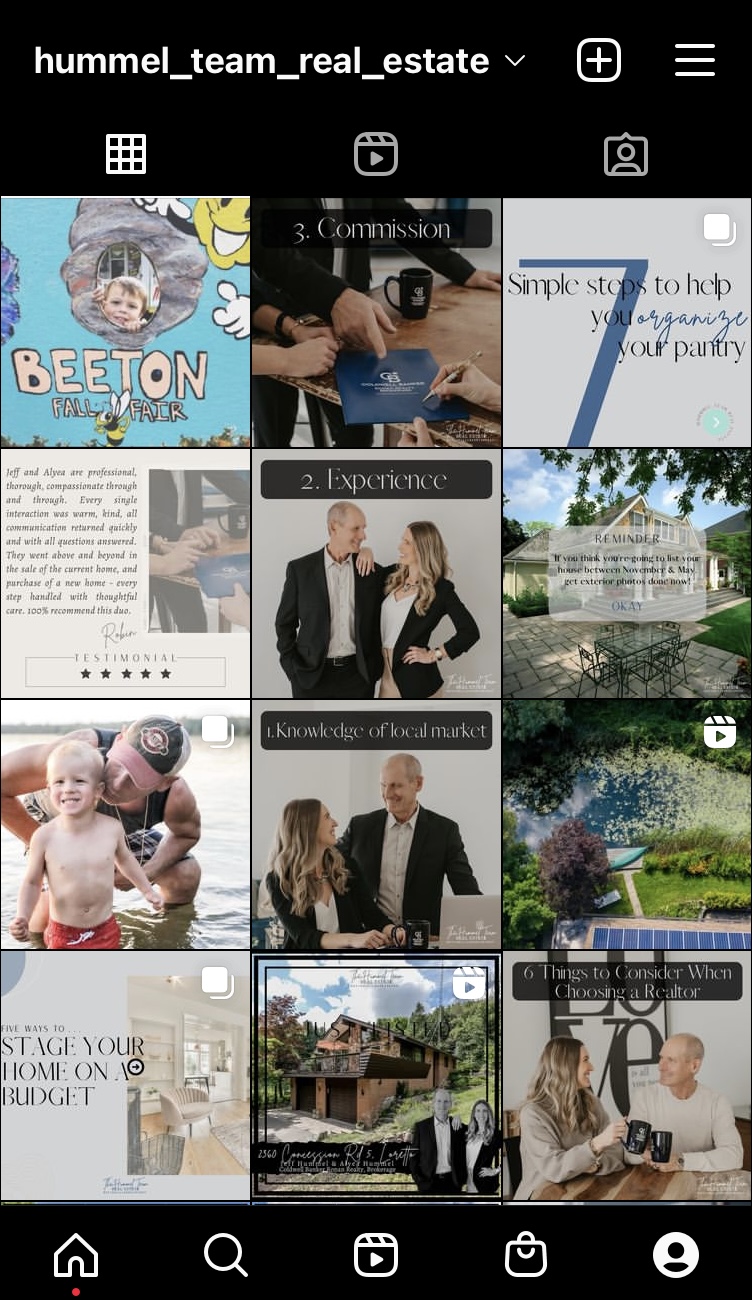Viewport: 752px width, 1300px height.
Task: Open the pantry organizing steps post
Action: (627, 322)
